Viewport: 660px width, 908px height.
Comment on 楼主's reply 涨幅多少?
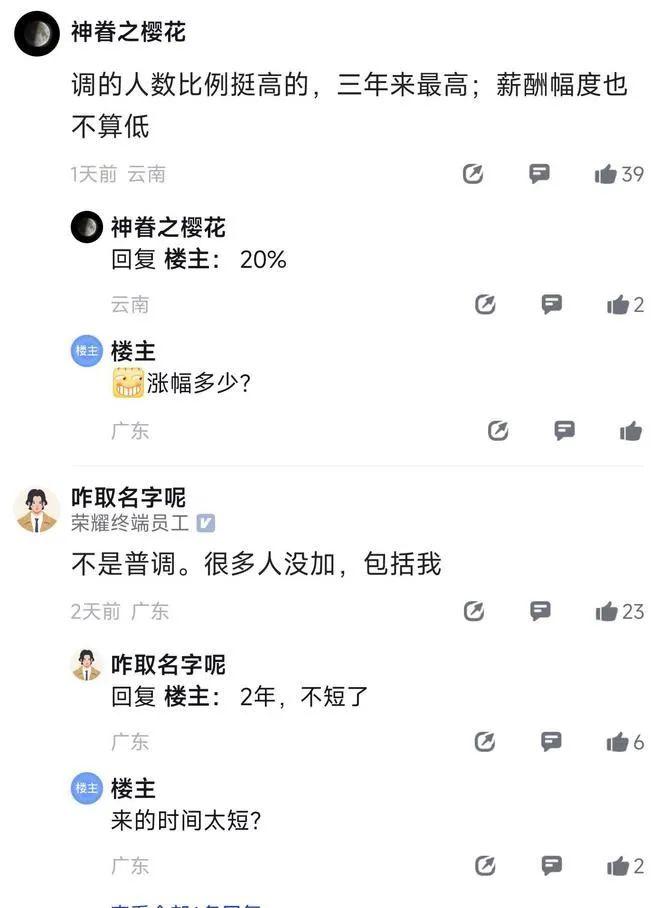[x=565, y=431]
